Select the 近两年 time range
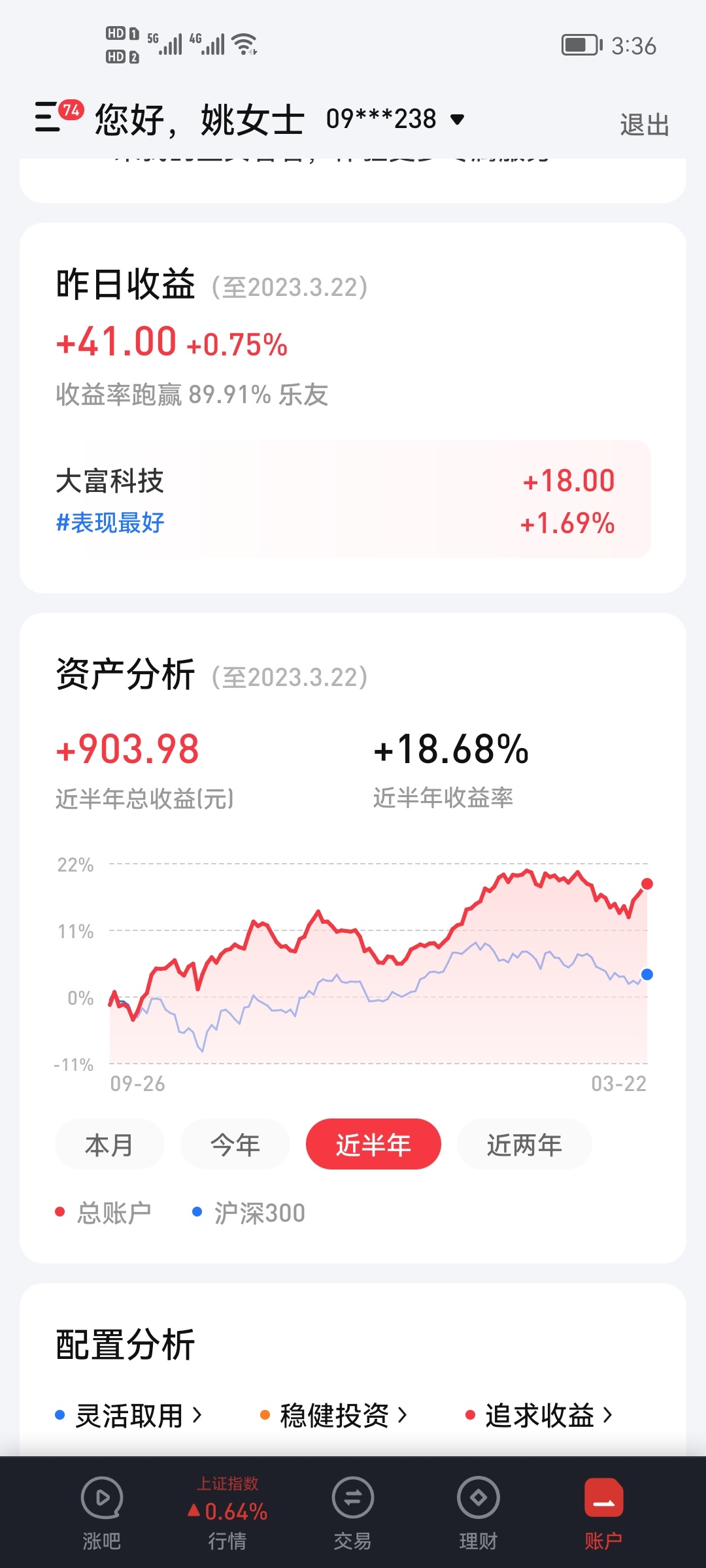The image size is (706, 1568). (x=524, y=1145)
